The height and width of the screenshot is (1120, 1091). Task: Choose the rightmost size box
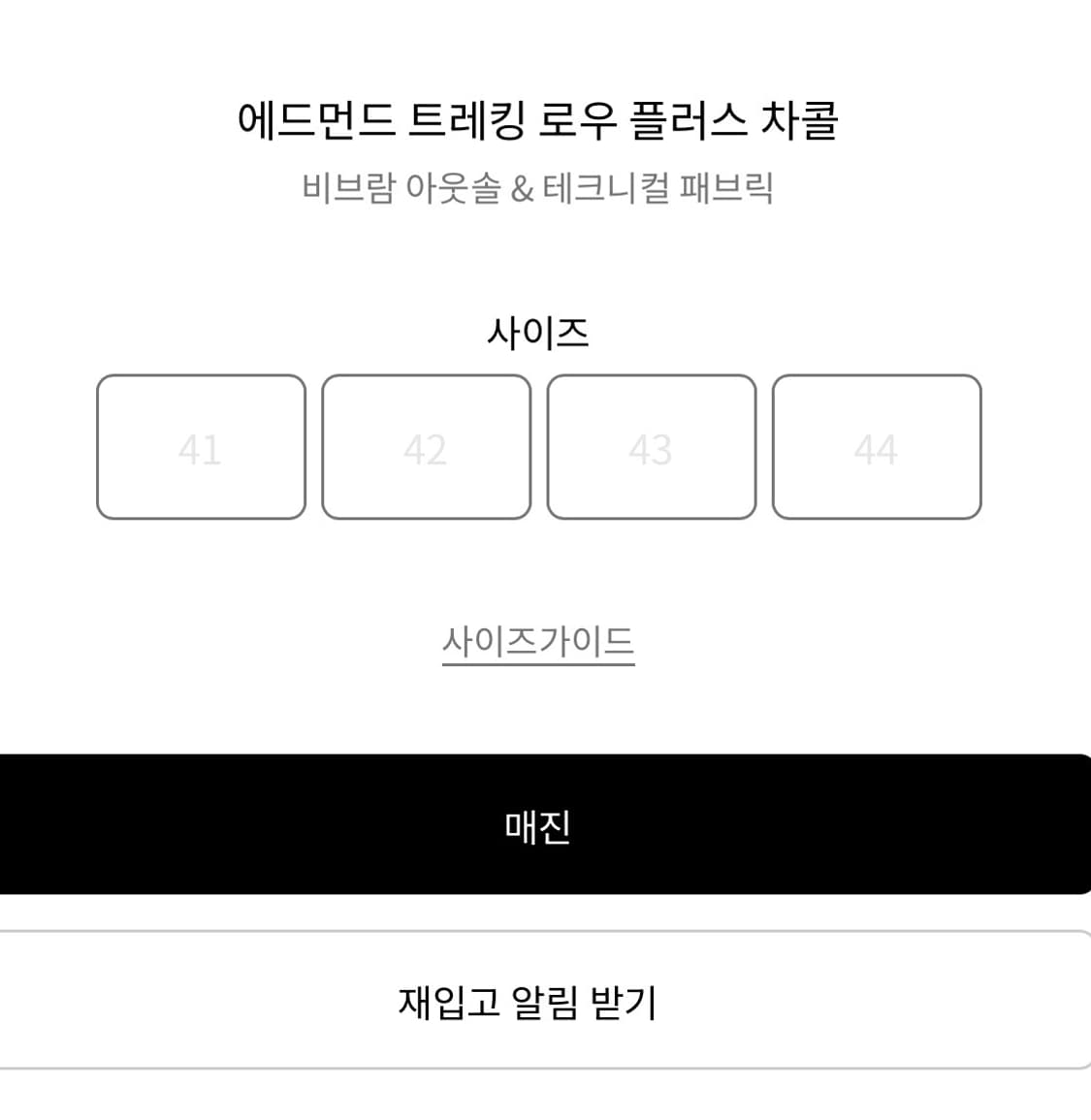pyautogui.click(x=876, y=446)
